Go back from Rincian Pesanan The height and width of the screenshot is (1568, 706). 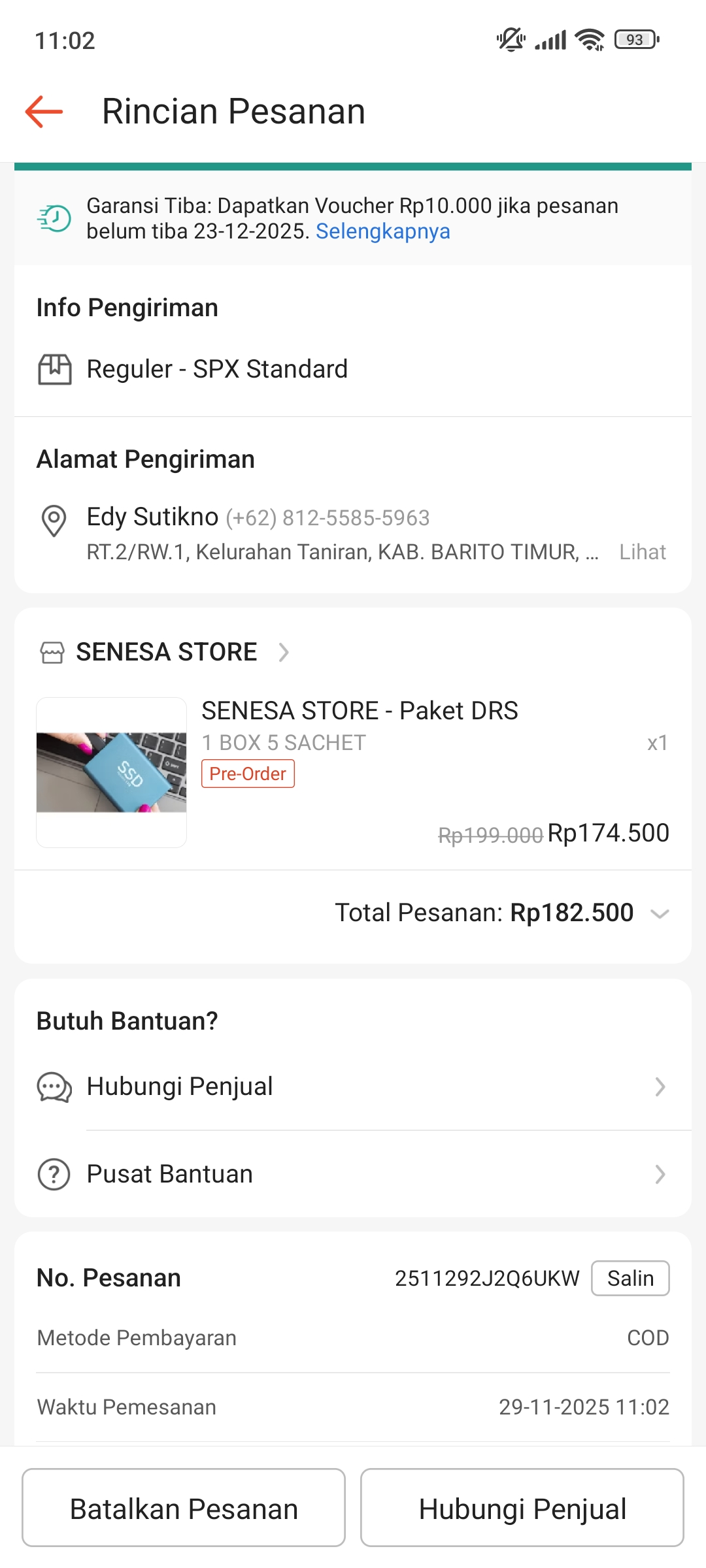(44, 112)
